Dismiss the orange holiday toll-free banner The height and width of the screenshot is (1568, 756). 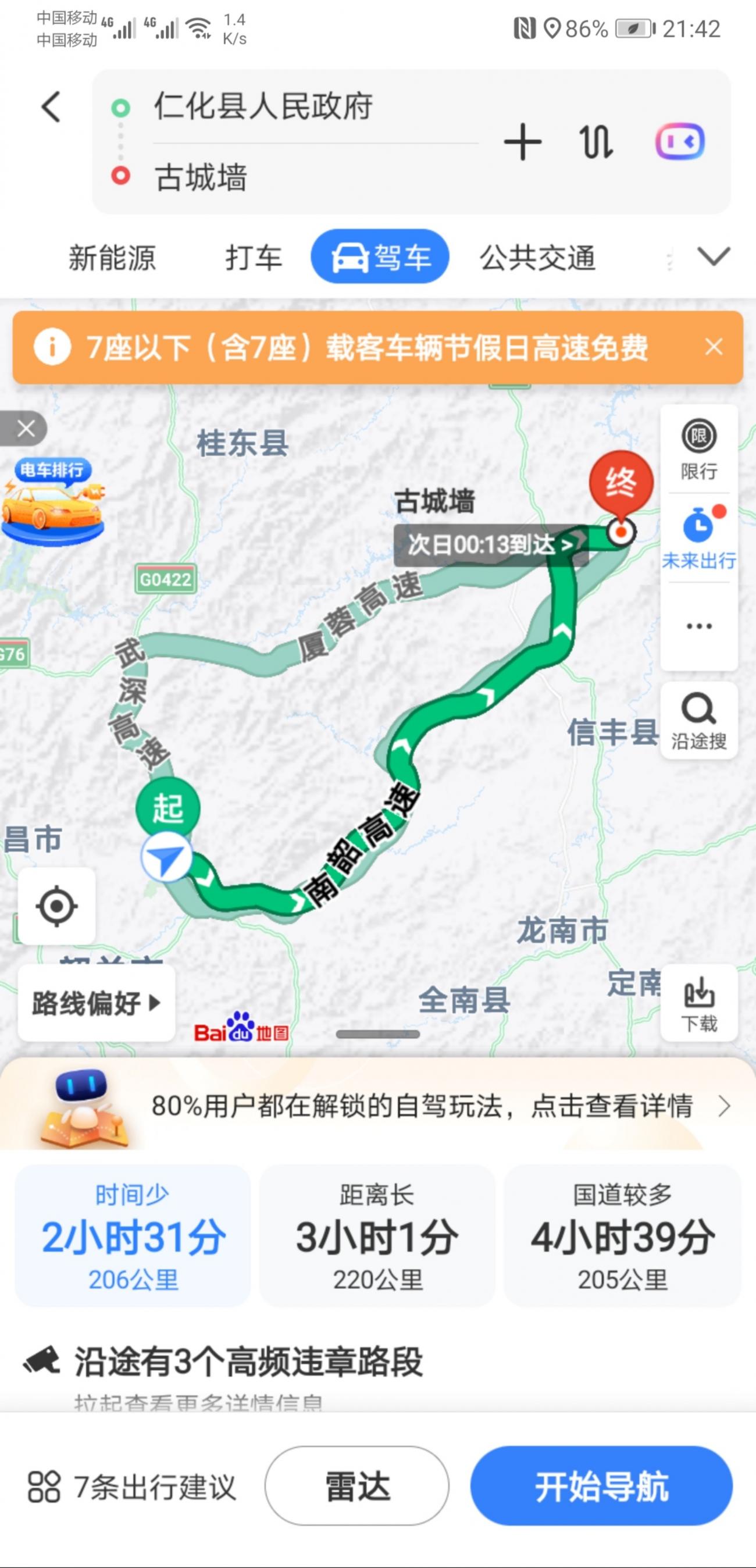[x=714, y=347]
